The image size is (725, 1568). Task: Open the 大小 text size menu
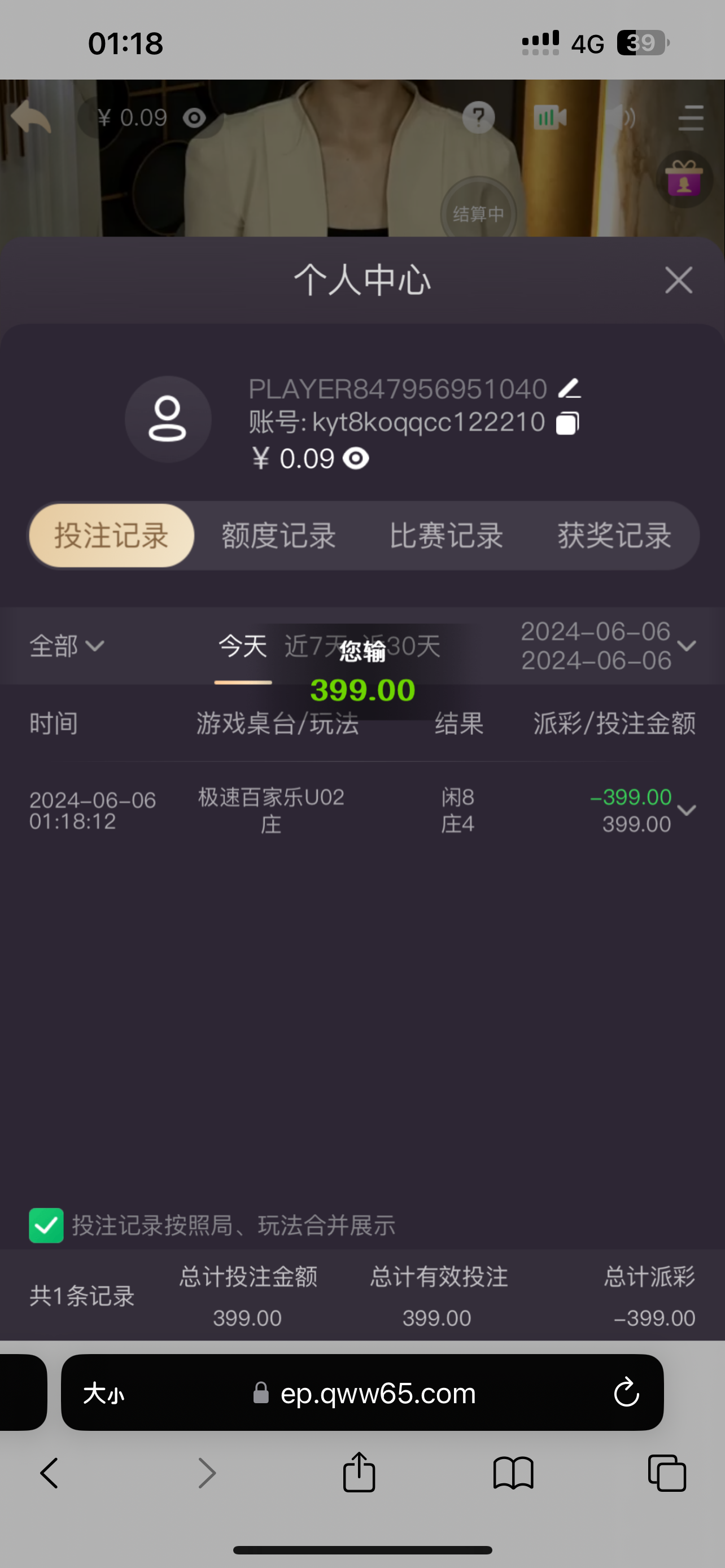pos(103,1392)
